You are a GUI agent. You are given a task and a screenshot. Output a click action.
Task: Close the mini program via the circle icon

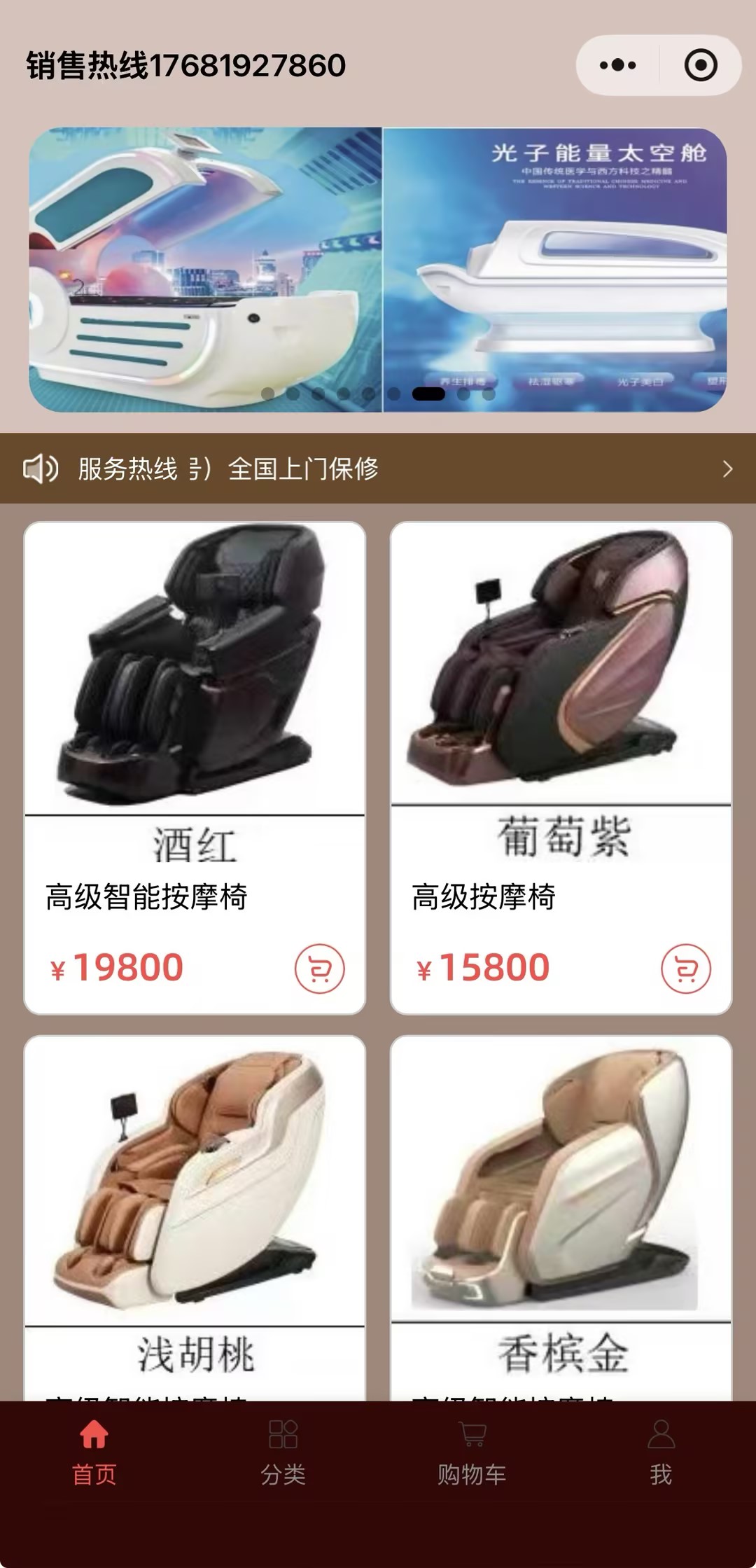(x=700, y=65)
